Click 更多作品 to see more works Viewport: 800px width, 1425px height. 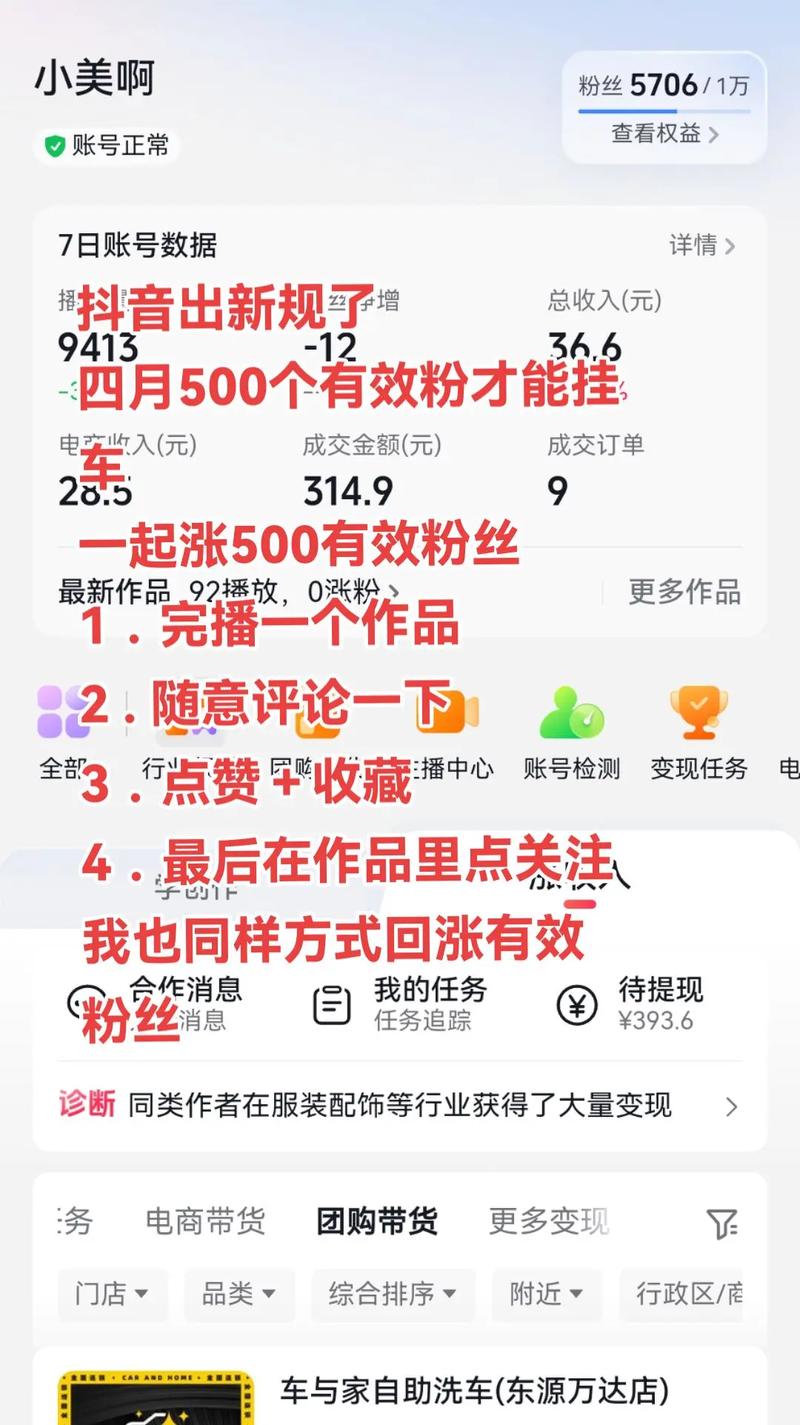[683, 592]
